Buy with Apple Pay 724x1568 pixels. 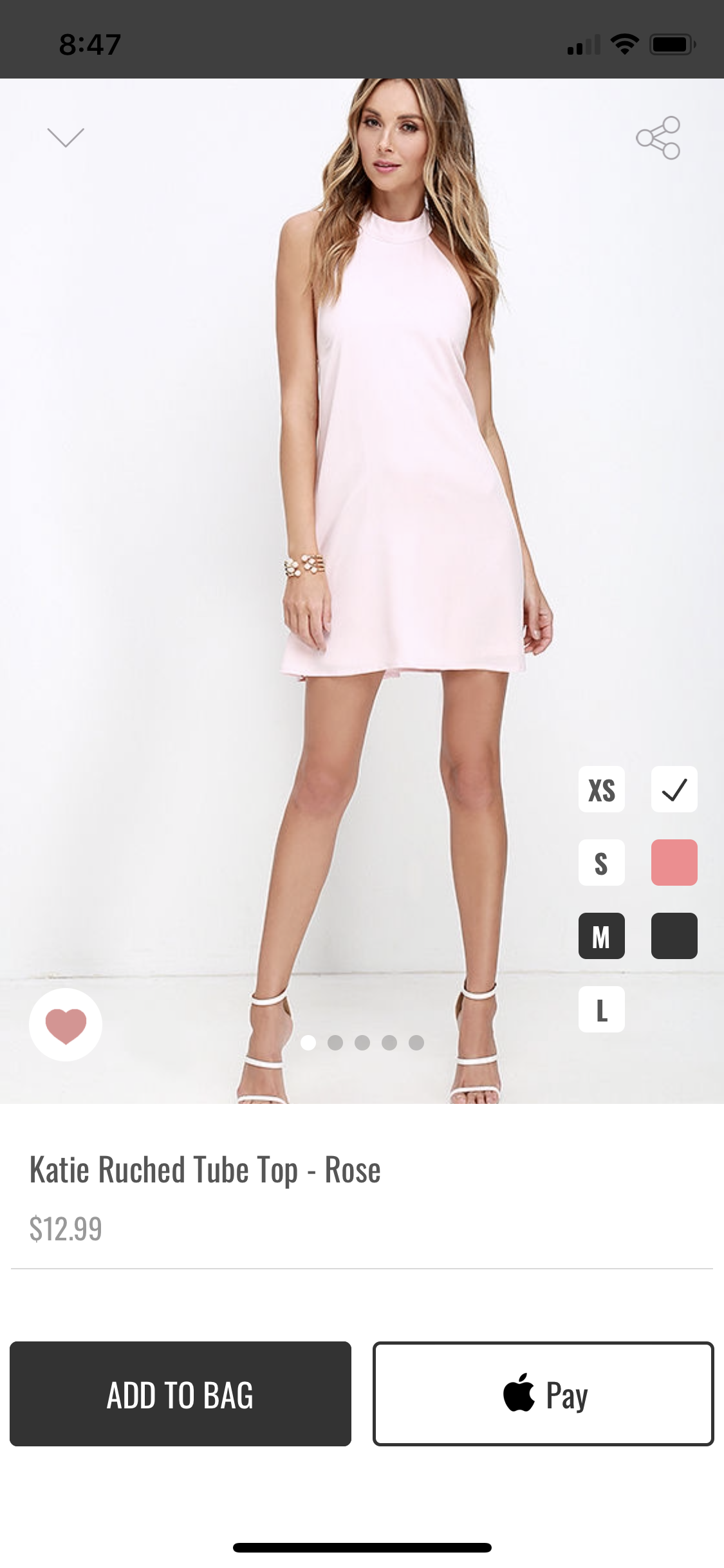click(x=543, y=1394)
